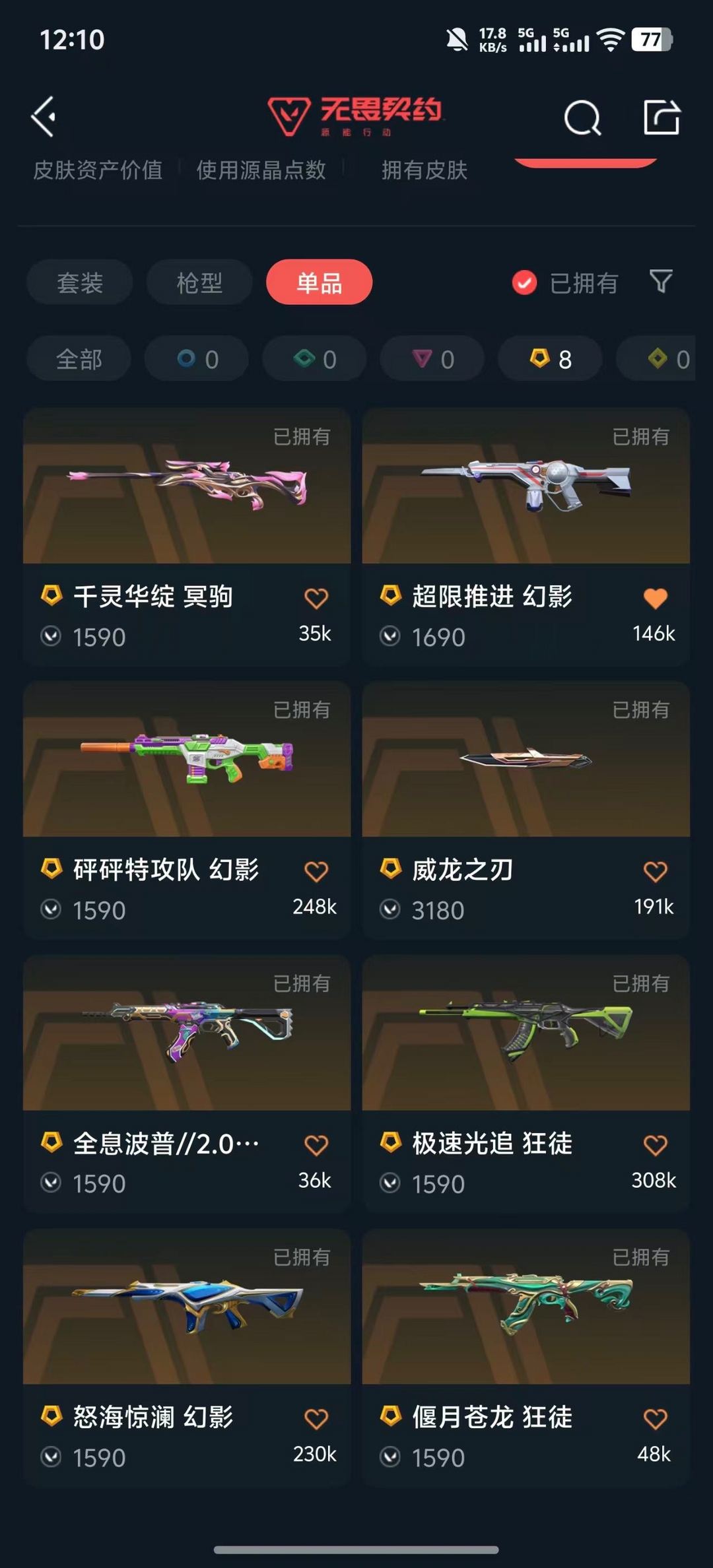This screenshot has height=1568, width=713.
Task: Unlike the 超限推进 幻影 skin
Action: (655, 599)
